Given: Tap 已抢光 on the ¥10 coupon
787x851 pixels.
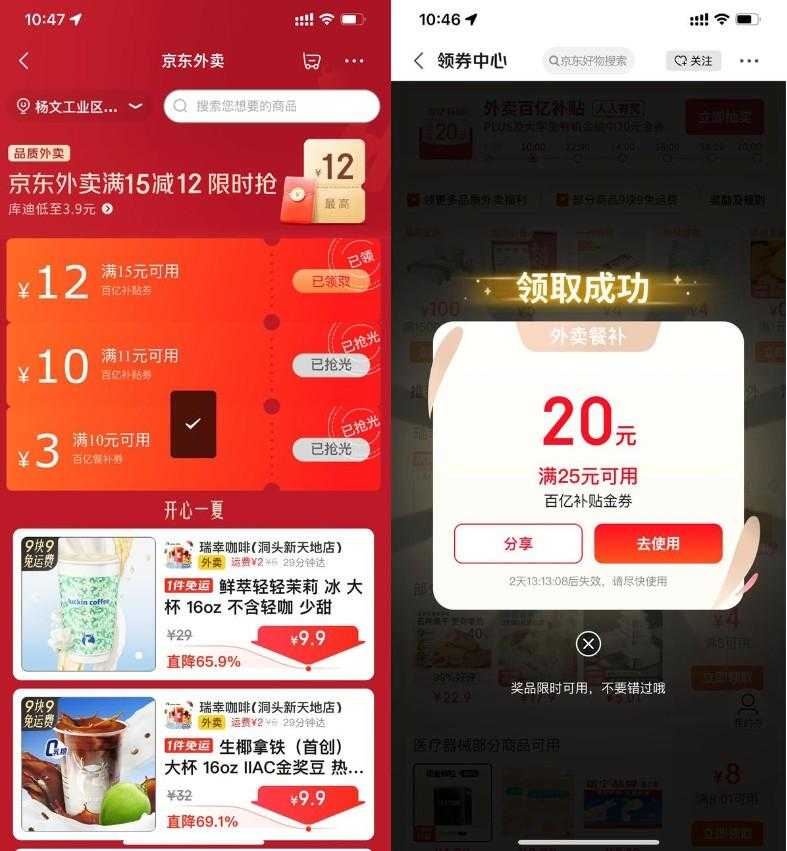Looking at the screenshot, I should [330, 365].
